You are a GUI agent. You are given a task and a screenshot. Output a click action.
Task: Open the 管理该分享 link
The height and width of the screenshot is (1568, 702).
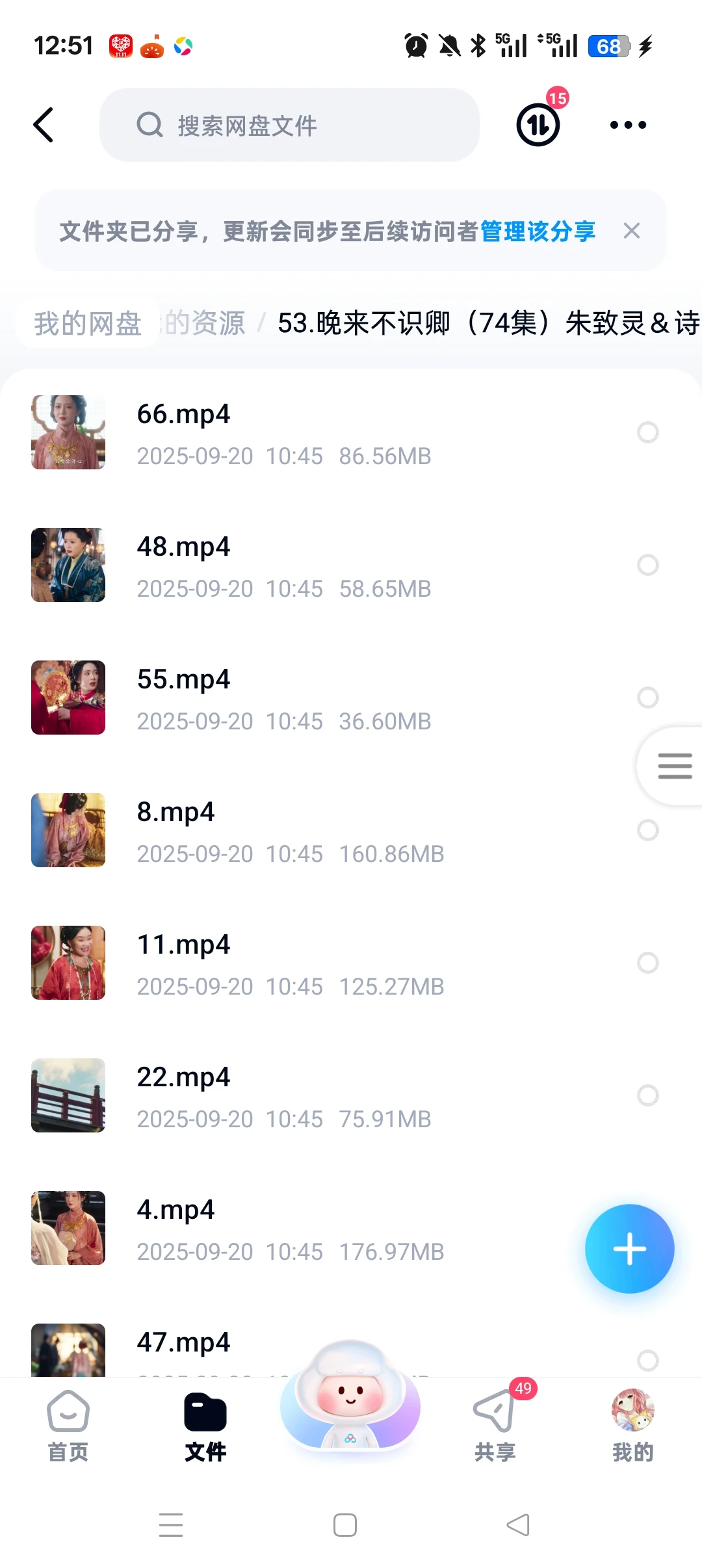point(538,231)
